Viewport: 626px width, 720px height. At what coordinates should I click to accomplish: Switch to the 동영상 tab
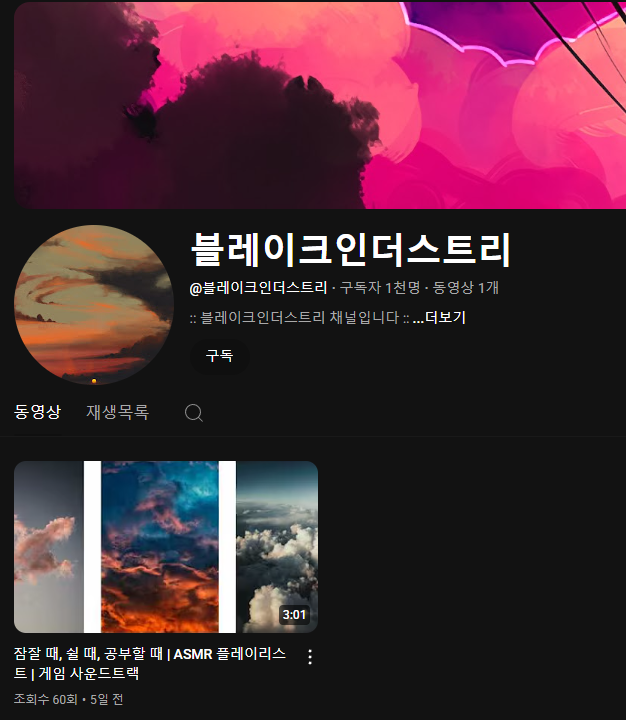tap(38, 412)
